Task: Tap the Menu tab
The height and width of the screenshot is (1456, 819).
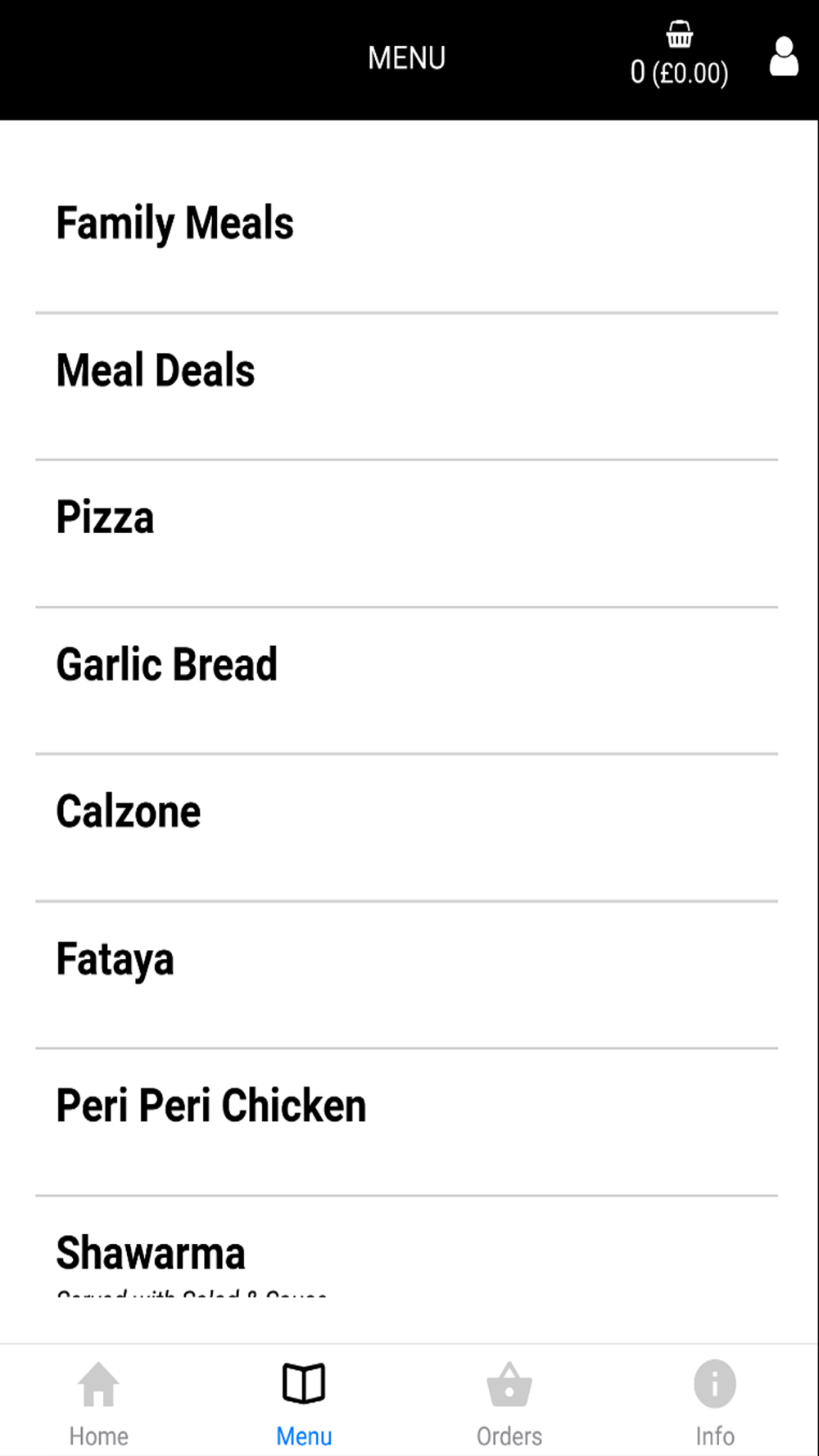Action: [304, 1404]
